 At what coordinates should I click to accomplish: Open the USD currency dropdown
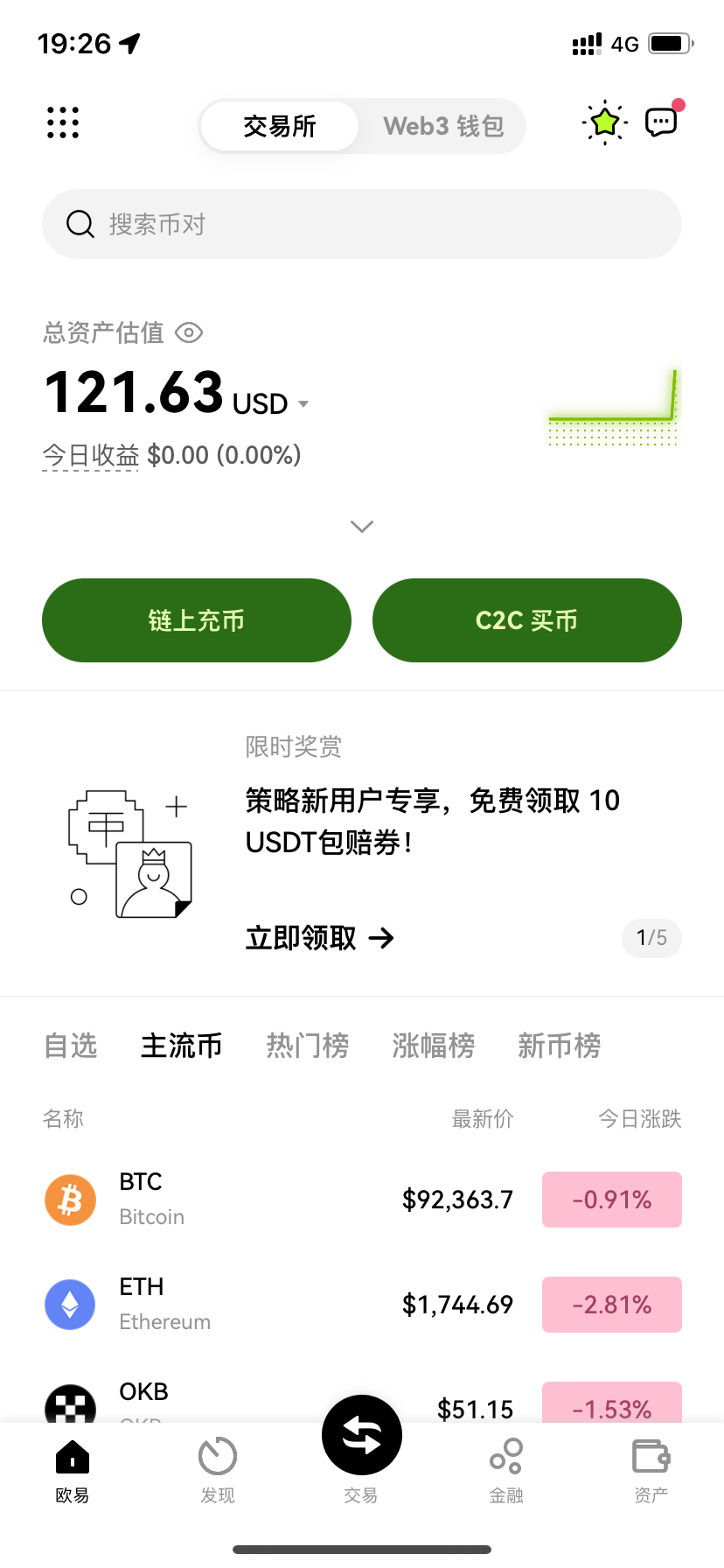click(271, 404)
